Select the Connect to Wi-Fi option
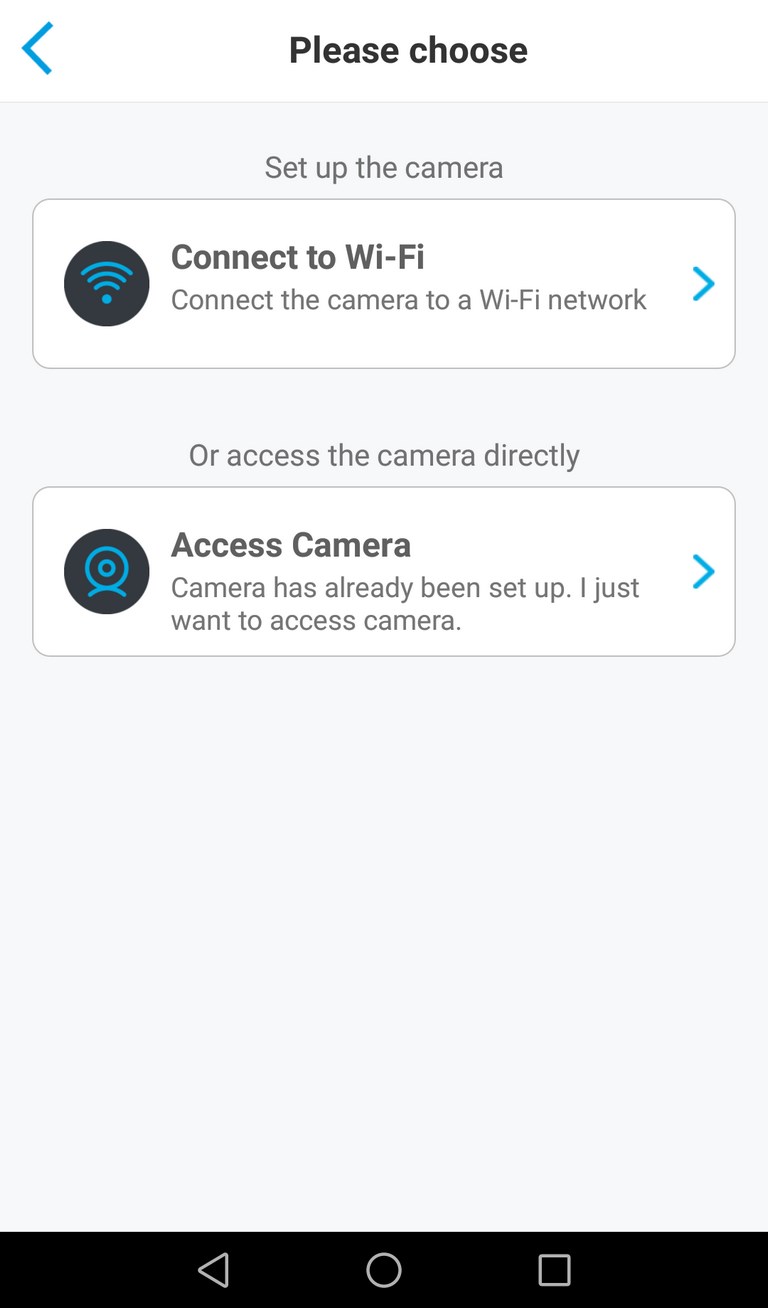This screenshot has width=768, height=1308. (x=384, y=284)
